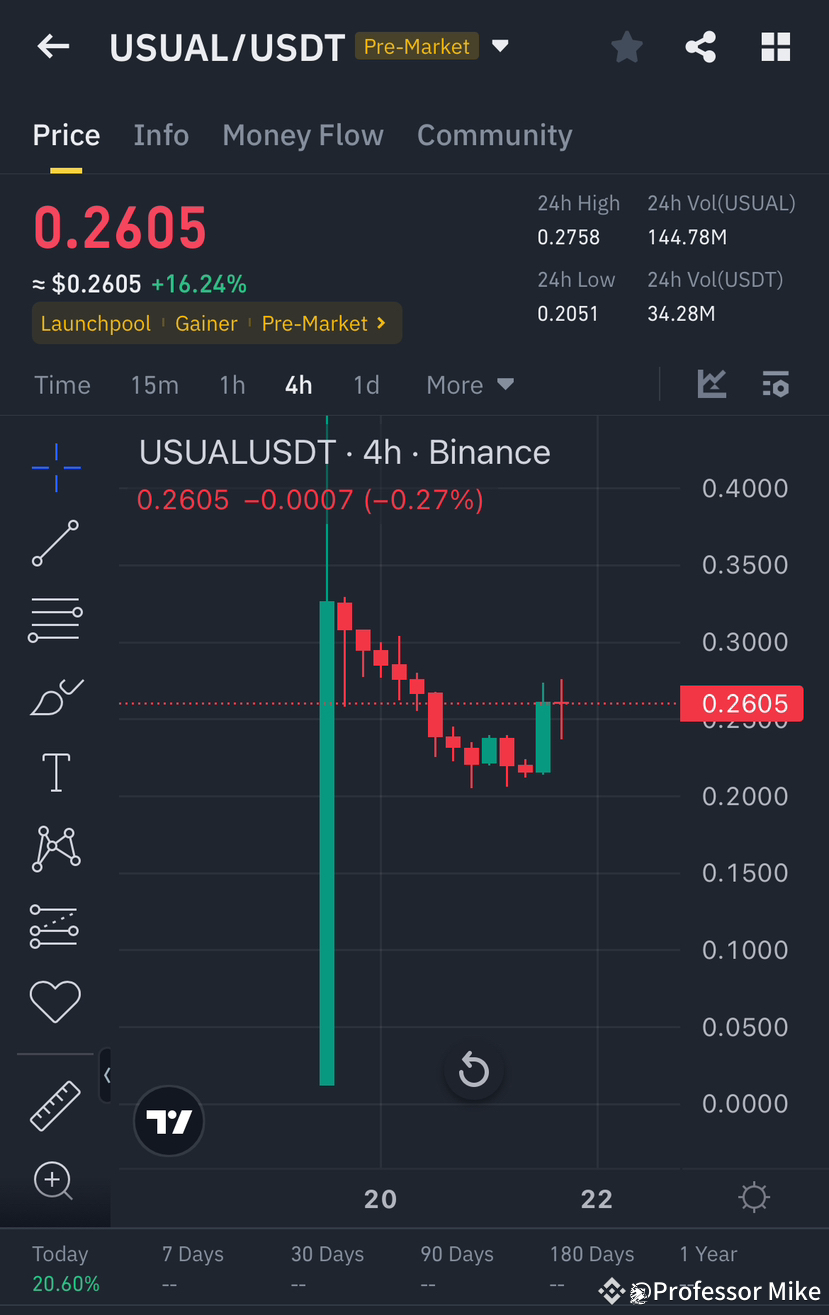Open the Pre-Market dropdown beside the pair name
Viewport: 829px width, 1315px height.
pos(500,46)
